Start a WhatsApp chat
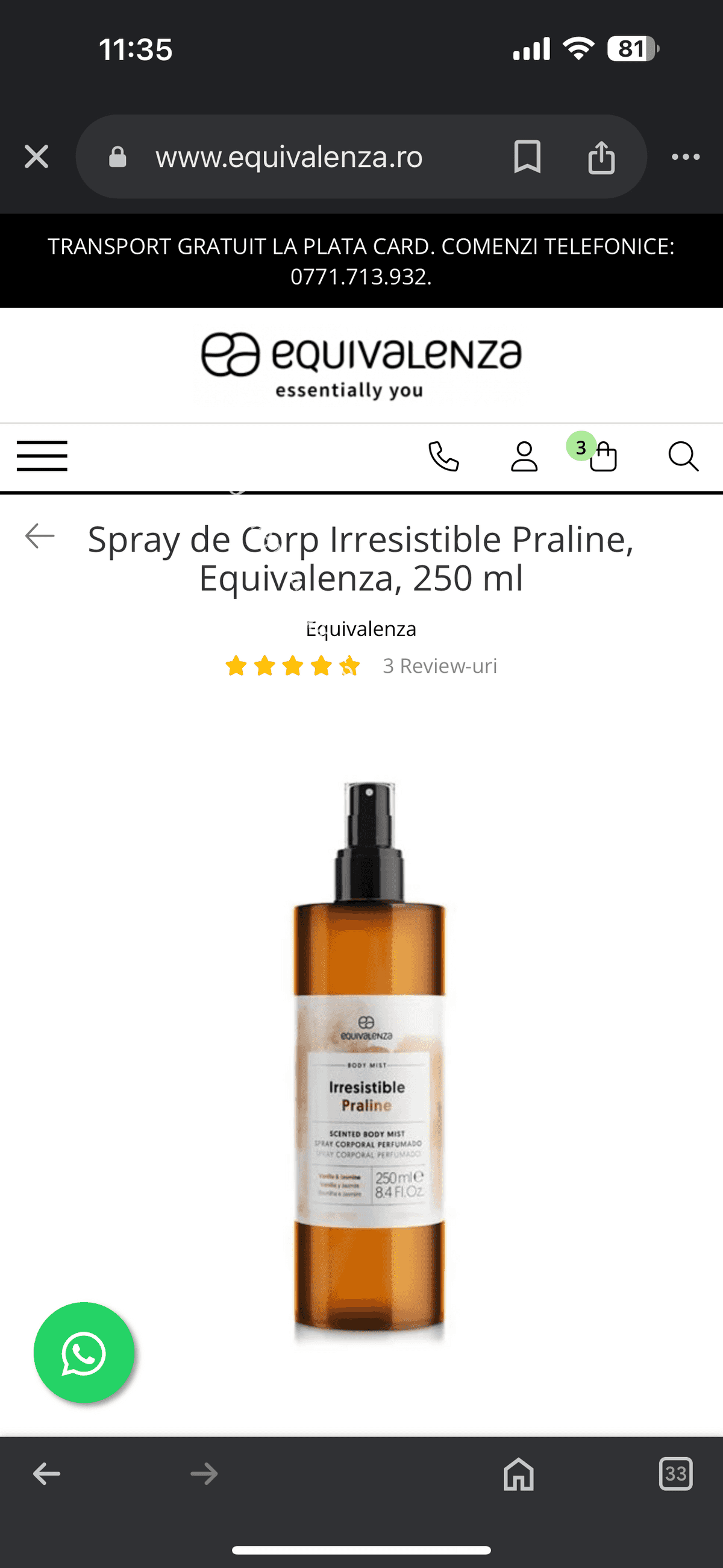This screenshot has height=1568, width=723. [x=84, y=1353]
